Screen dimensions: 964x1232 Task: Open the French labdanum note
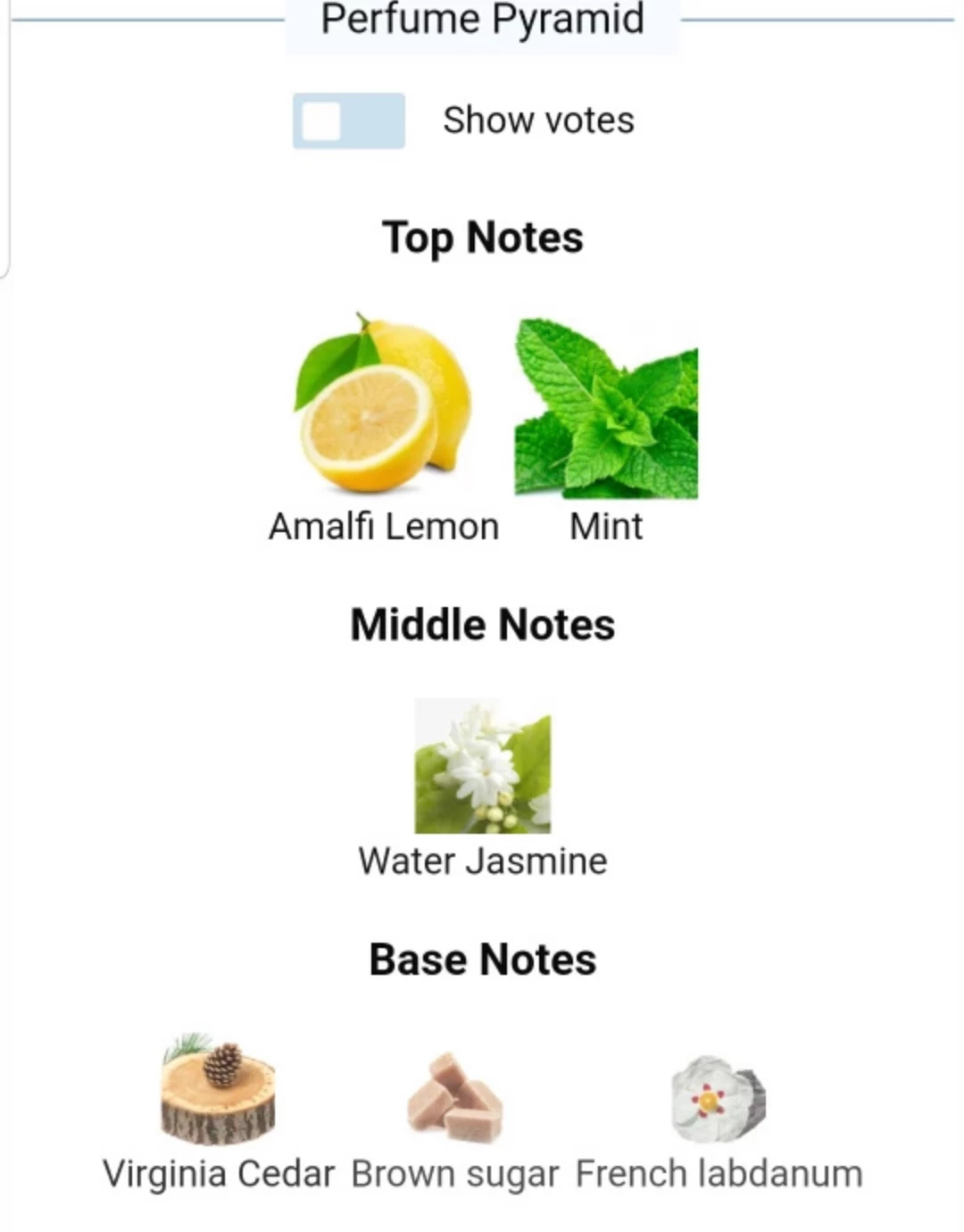[719, 1100]
